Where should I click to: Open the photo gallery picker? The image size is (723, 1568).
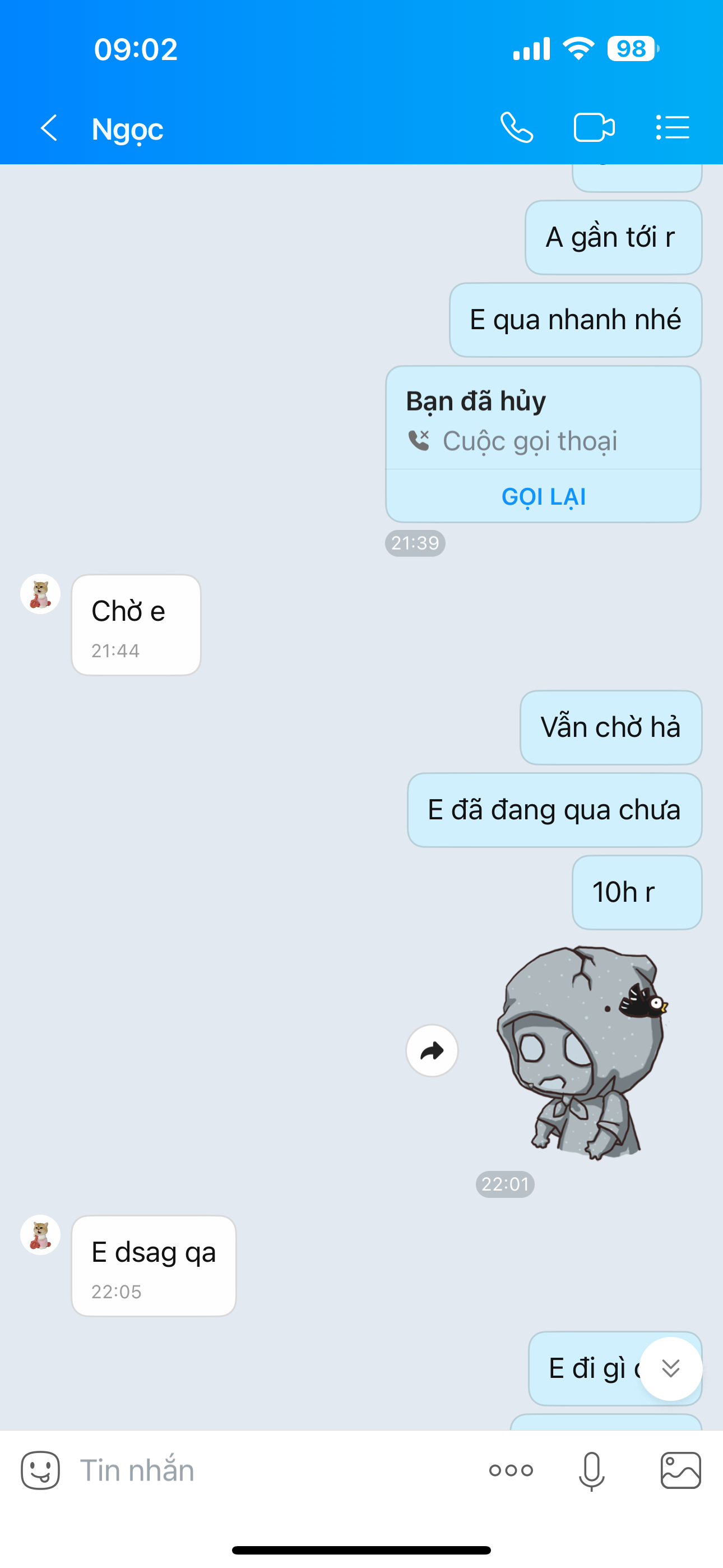tap(680, 1470)
